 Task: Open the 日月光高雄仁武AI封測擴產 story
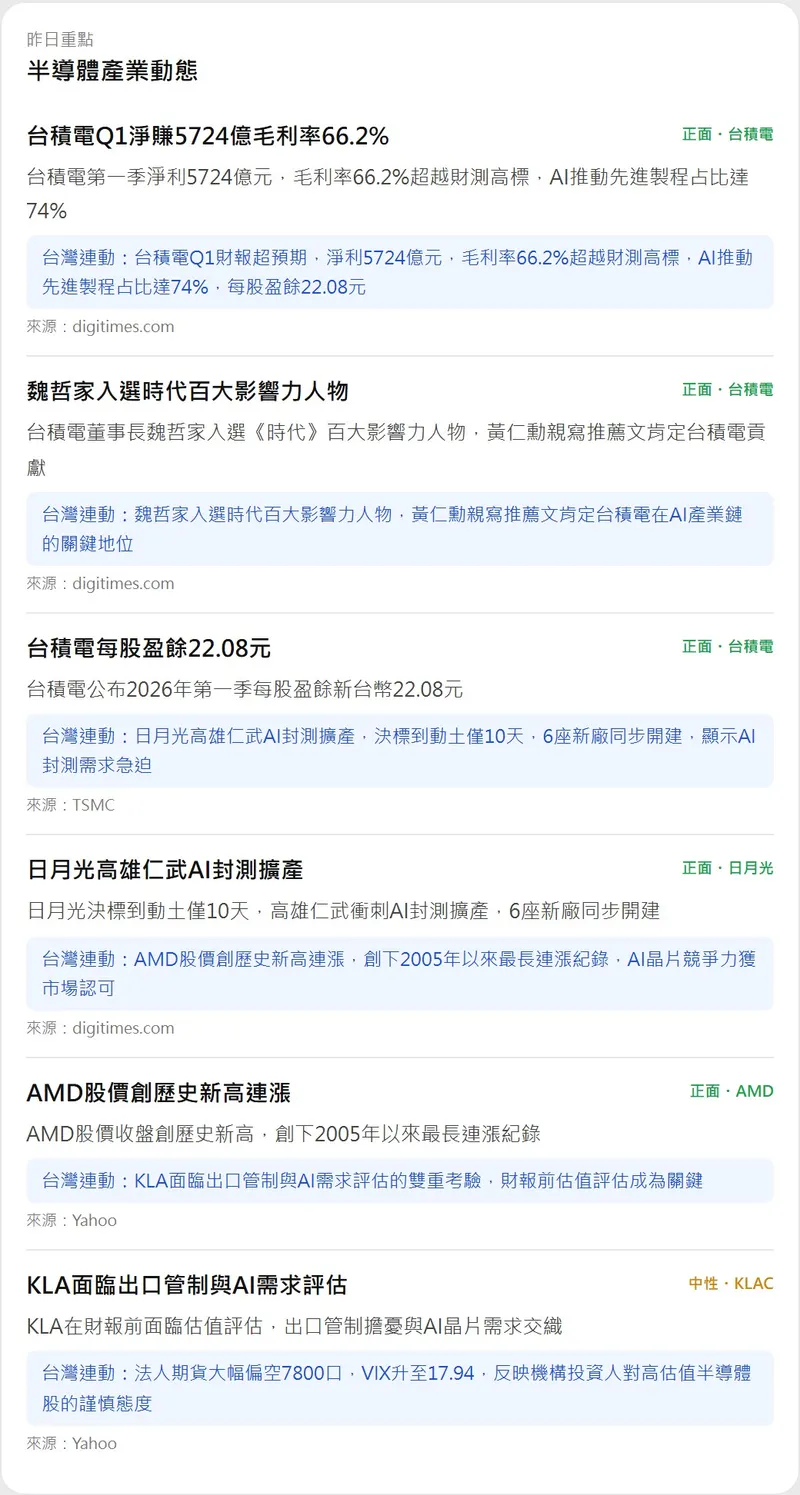click(165, 870)
